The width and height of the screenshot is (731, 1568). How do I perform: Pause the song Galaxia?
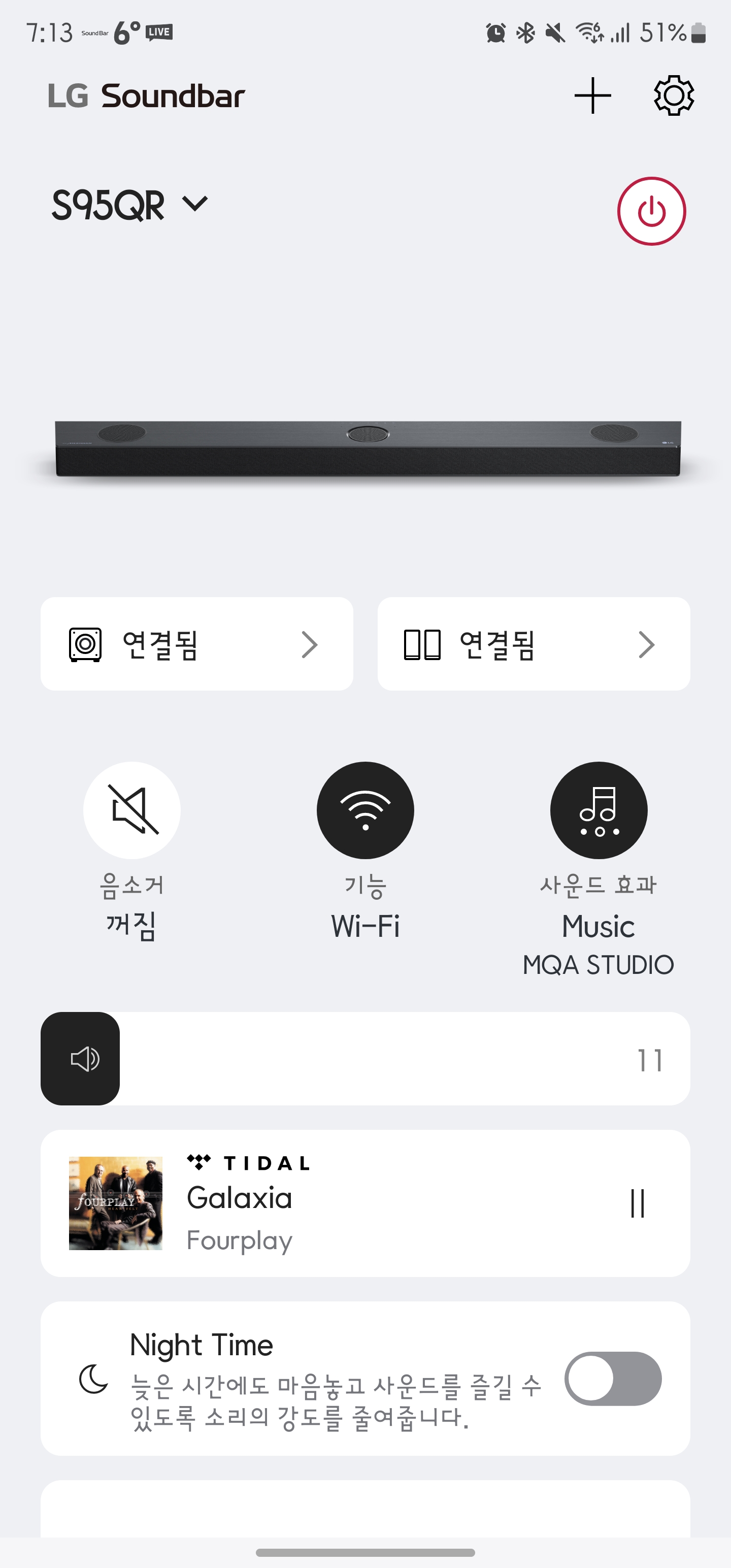click(x=637, y=1203)
